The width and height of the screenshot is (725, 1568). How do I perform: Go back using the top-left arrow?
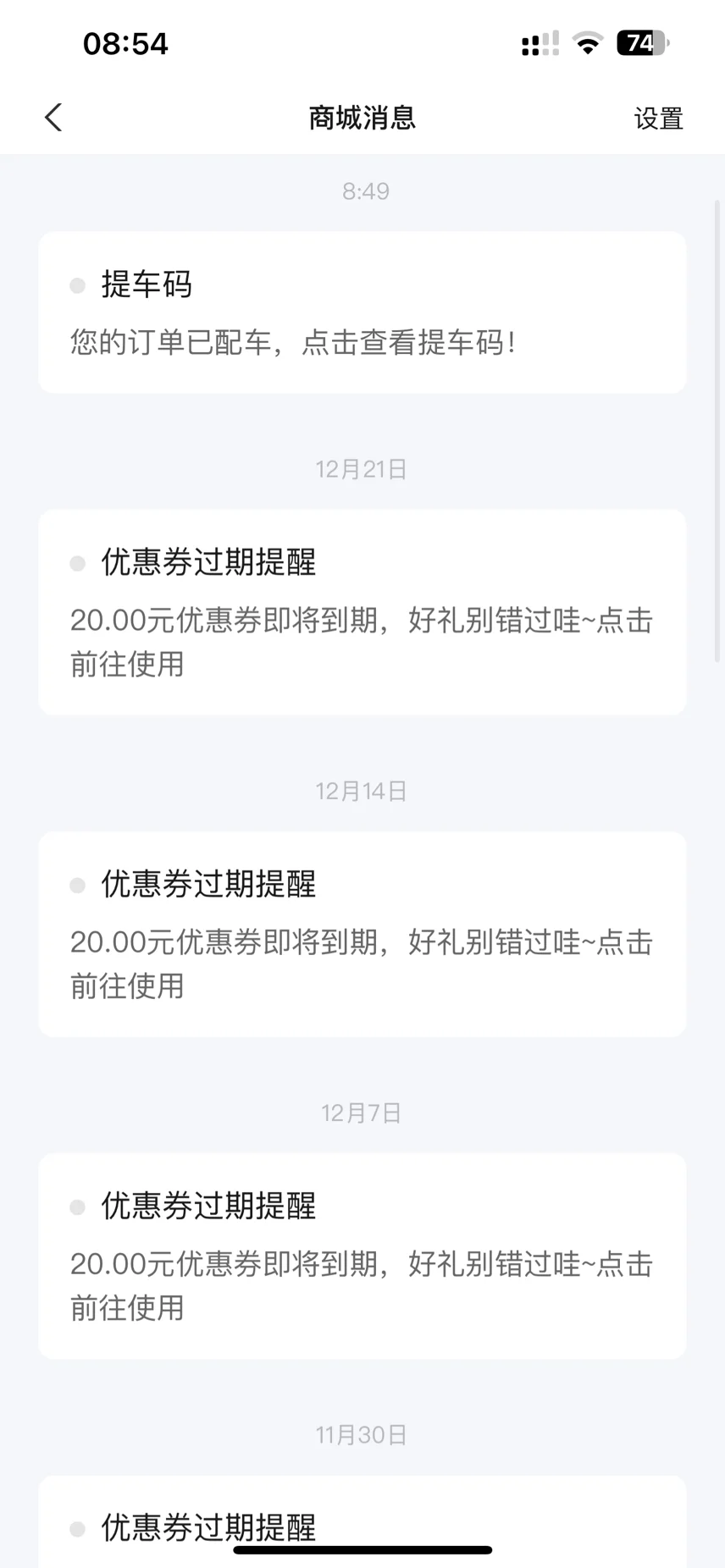(x=53, y=118)
